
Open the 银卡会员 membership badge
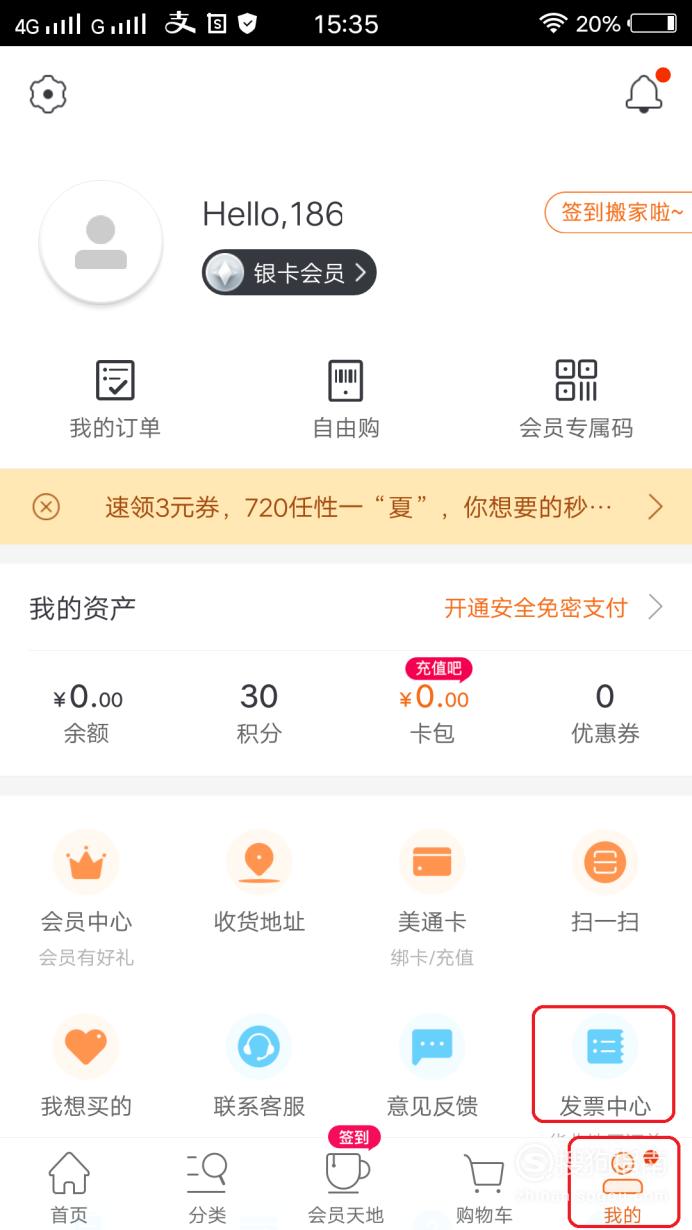coord(289,272)
